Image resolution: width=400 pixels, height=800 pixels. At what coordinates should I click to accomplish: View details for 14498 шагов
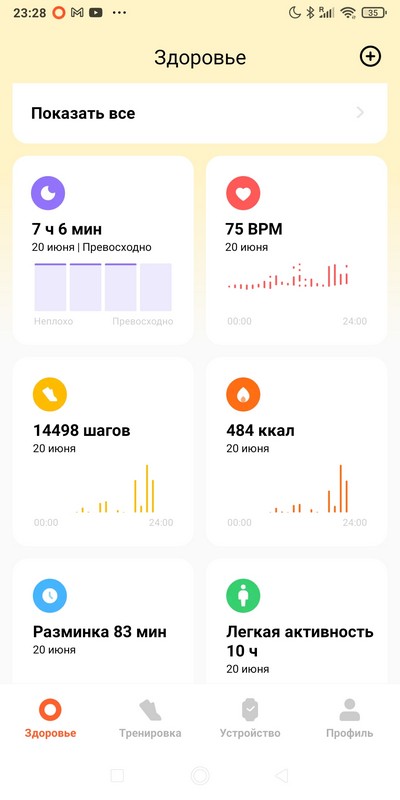pyautogui.click(x=103, y=452)
